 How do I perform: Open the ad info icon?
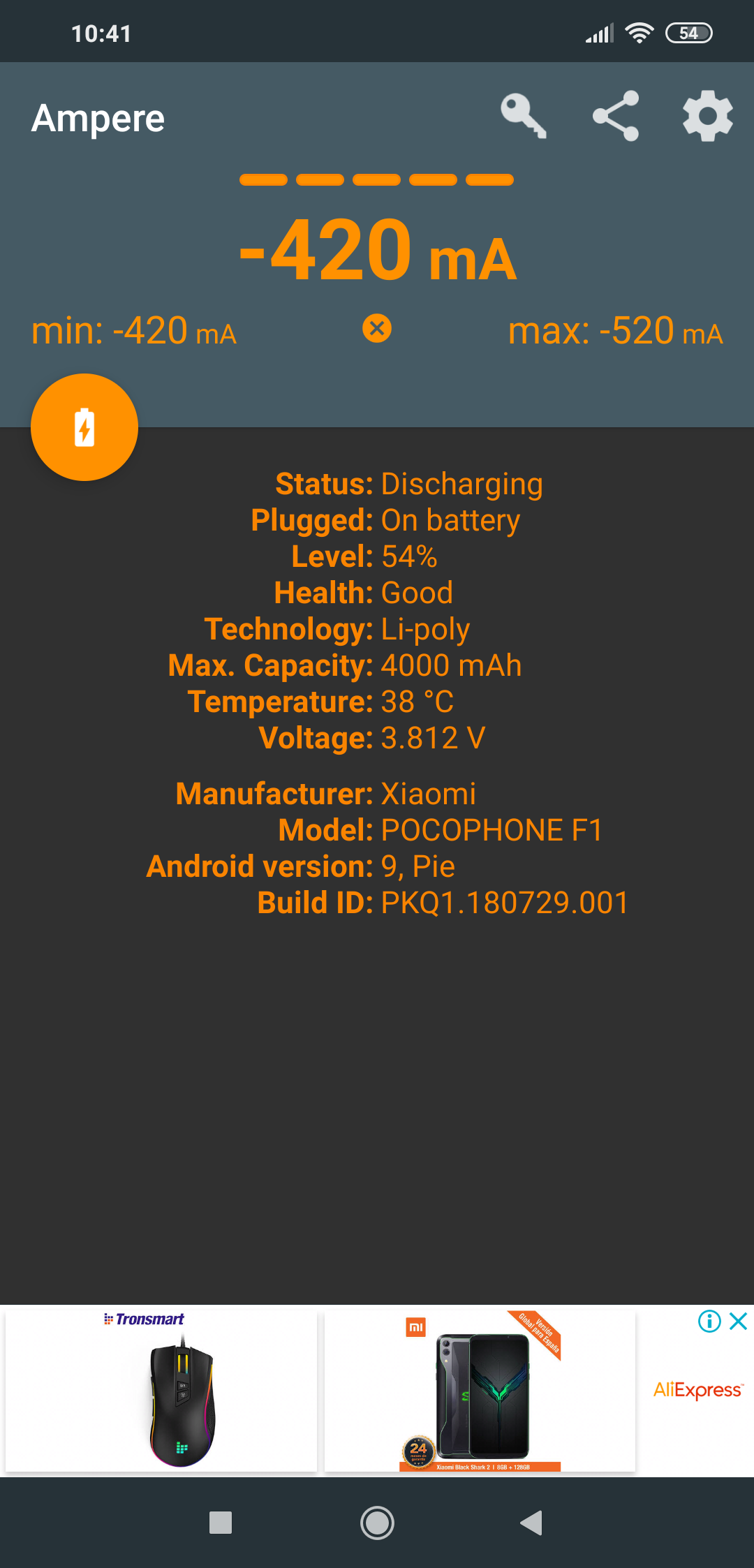click(709, 1321)
